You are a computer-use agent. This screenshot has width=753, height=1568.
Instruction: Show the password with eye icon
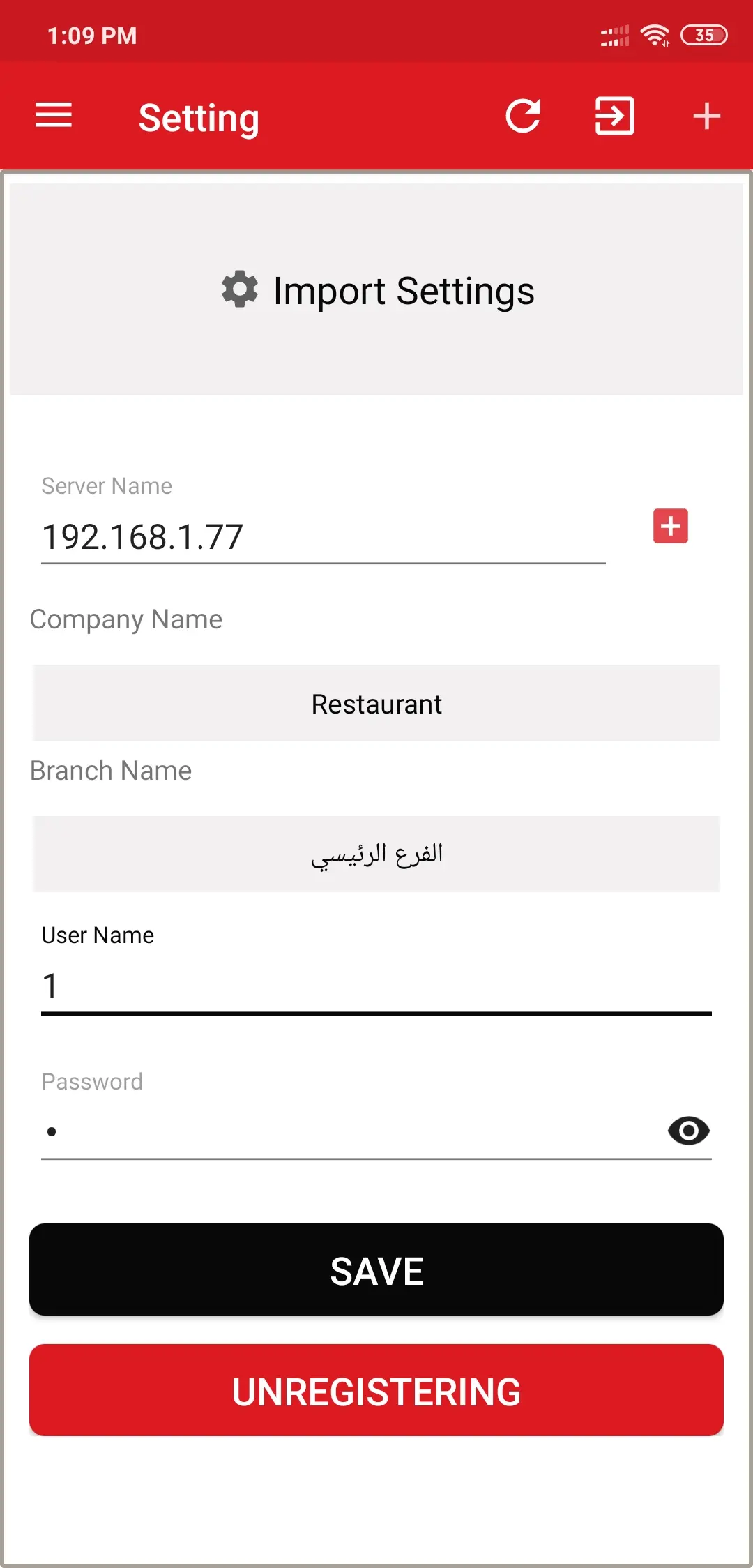point(688,1131)
